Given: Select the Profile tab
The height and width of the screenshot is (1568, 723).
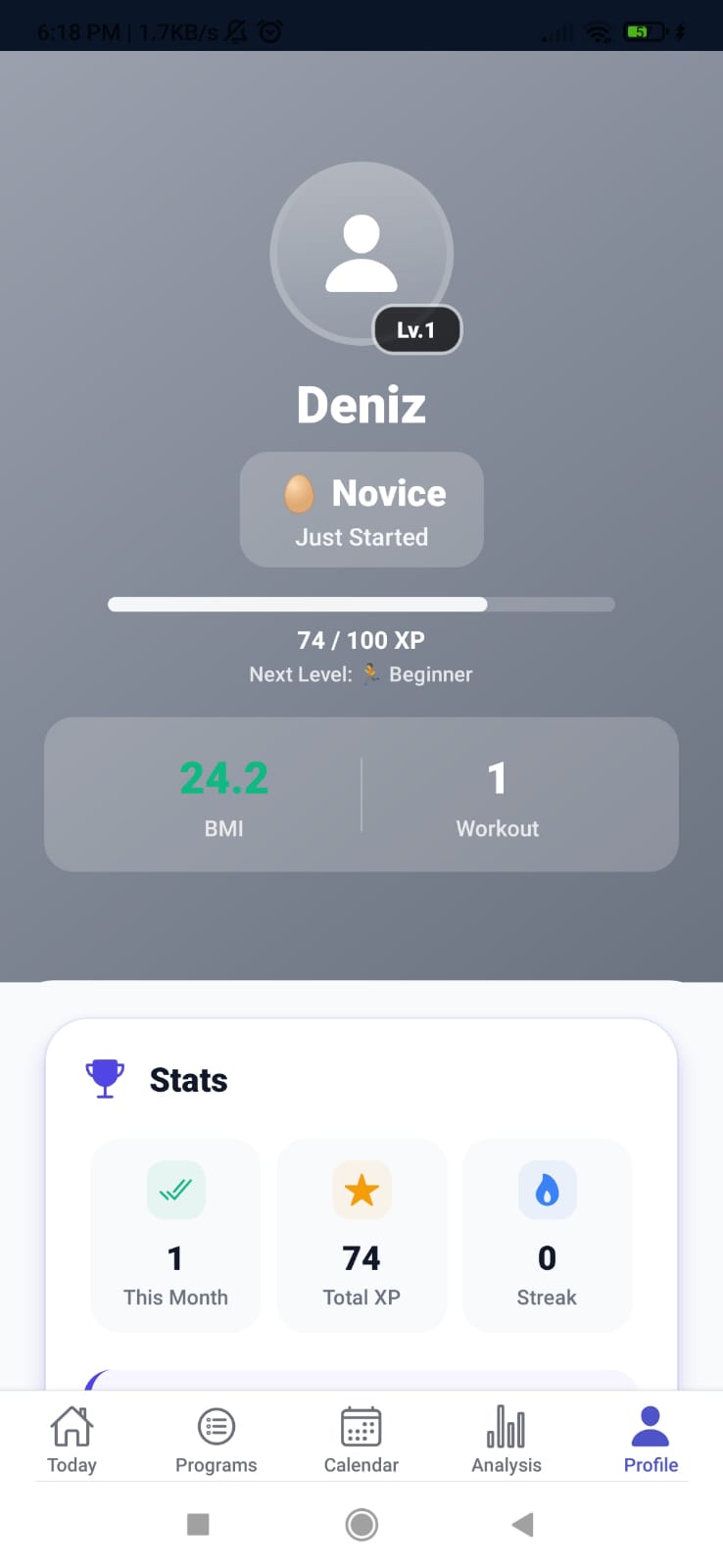Looking at the screenshot, I should click(x=651, y=1438).
